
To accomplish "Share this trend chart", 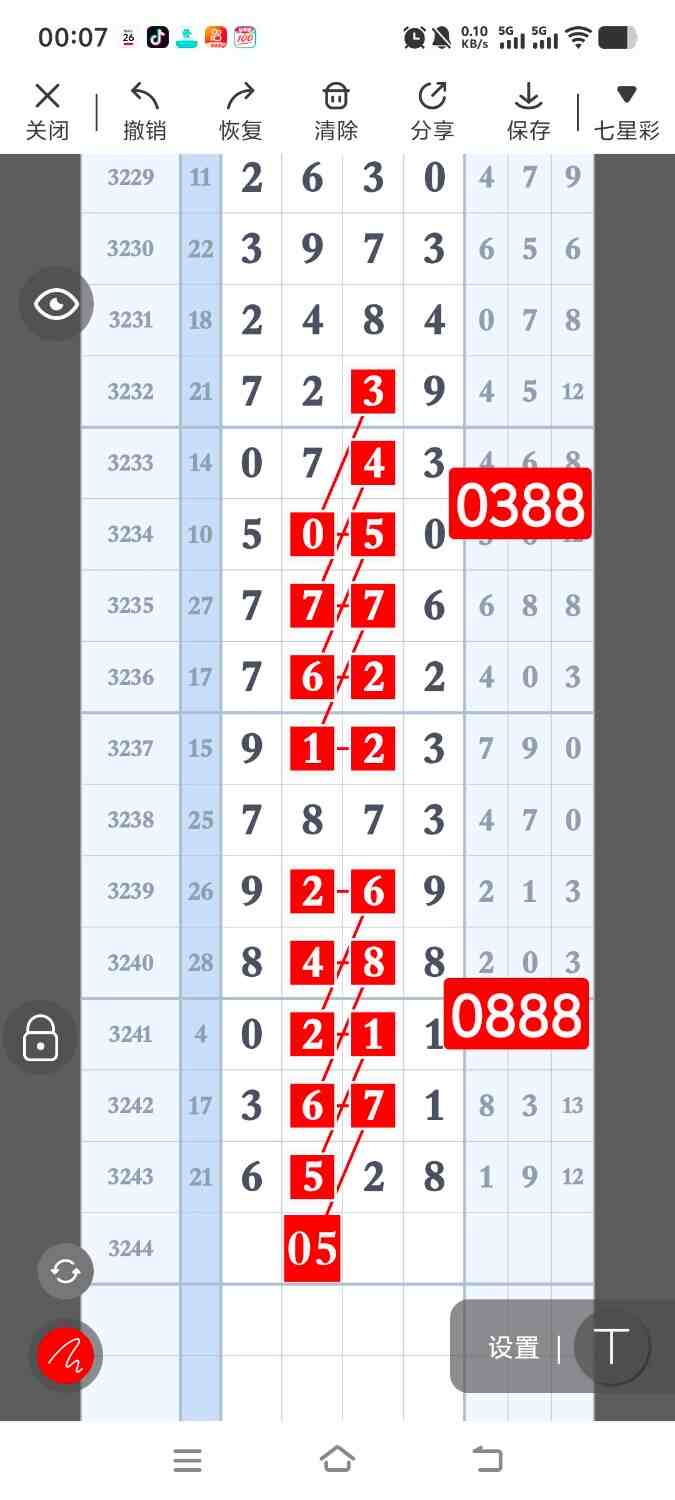I will (x=432, y=111).
